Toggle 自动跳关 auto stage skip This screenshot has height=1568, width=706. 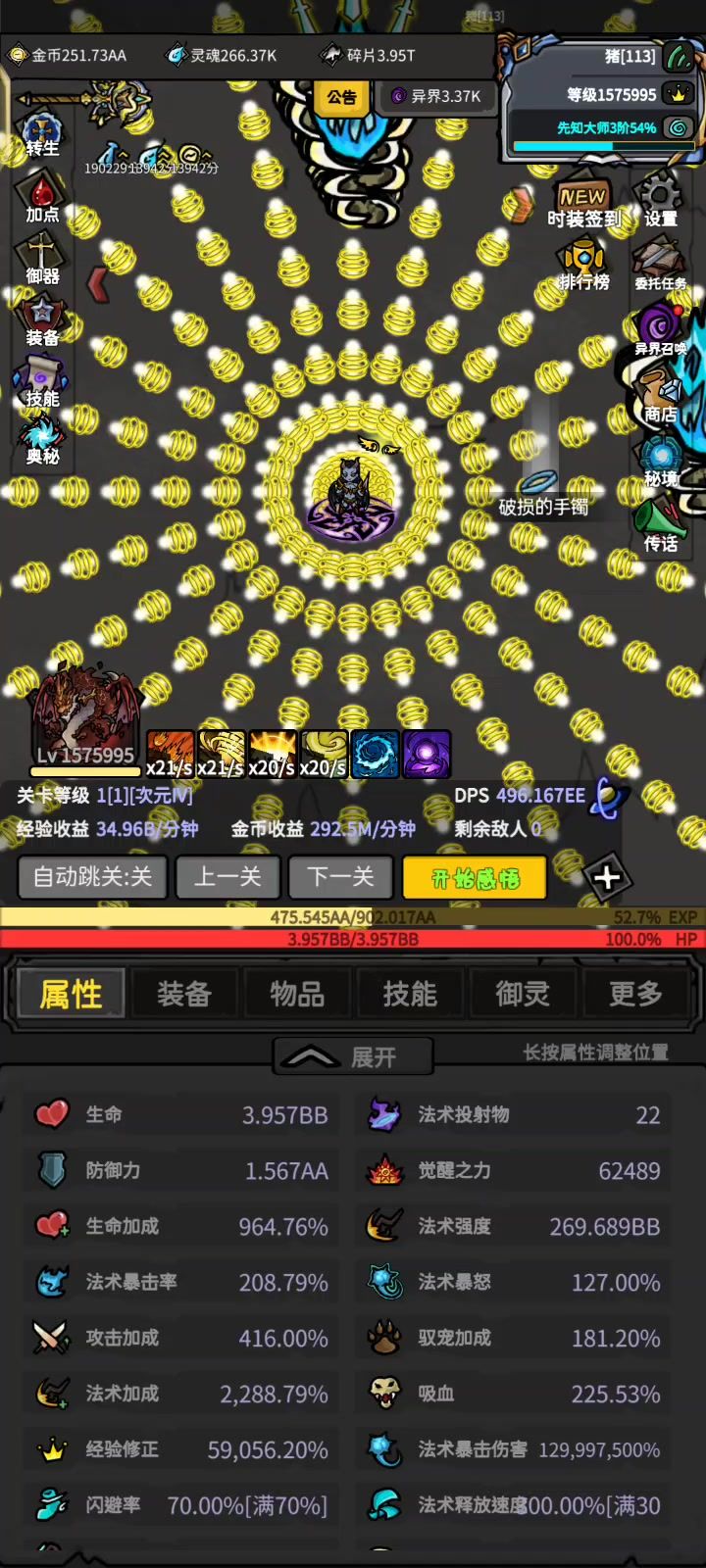(93, 877)
